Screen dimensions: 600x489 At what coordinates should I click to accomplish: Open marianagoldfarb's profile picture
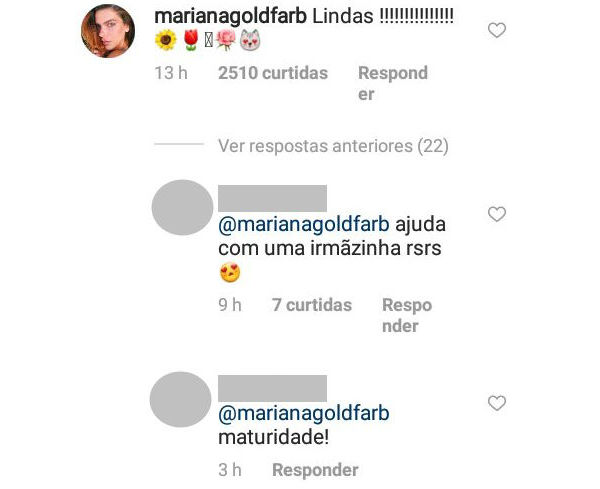[x=107, y=29]
